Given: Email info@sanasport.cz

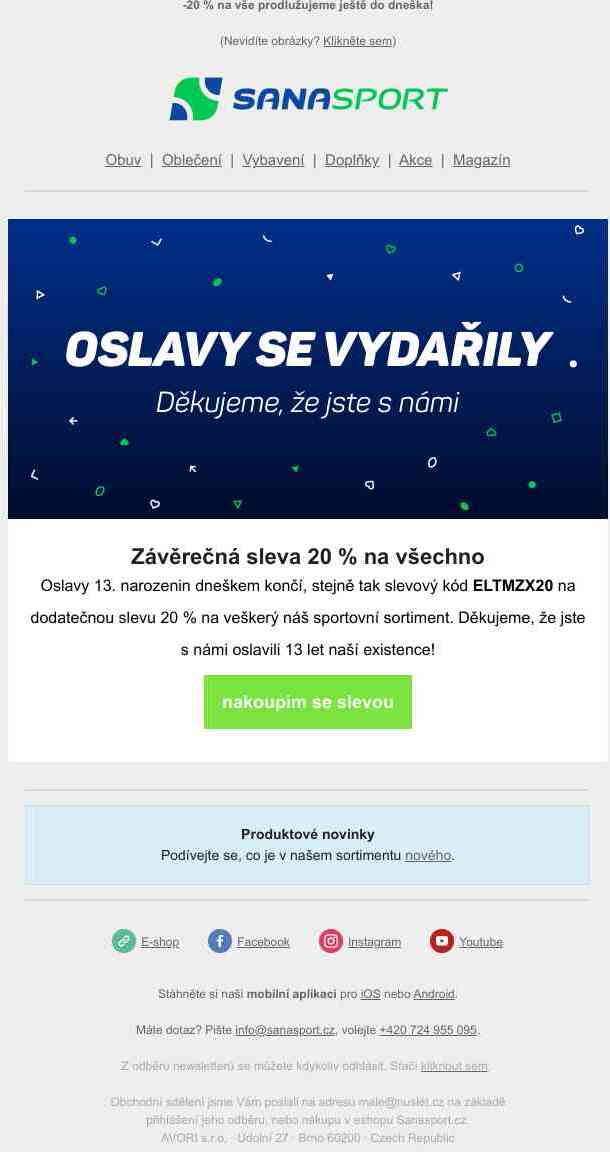Looking at the screenshot, I should coord(285,1030).
